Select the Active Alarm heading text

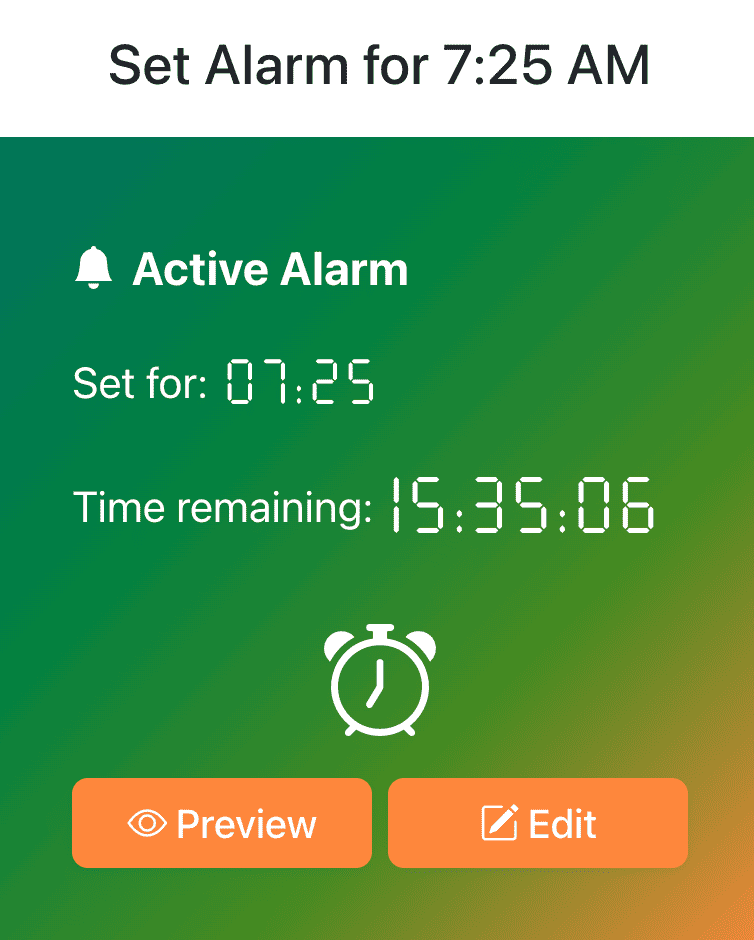(x=271, y=268)
